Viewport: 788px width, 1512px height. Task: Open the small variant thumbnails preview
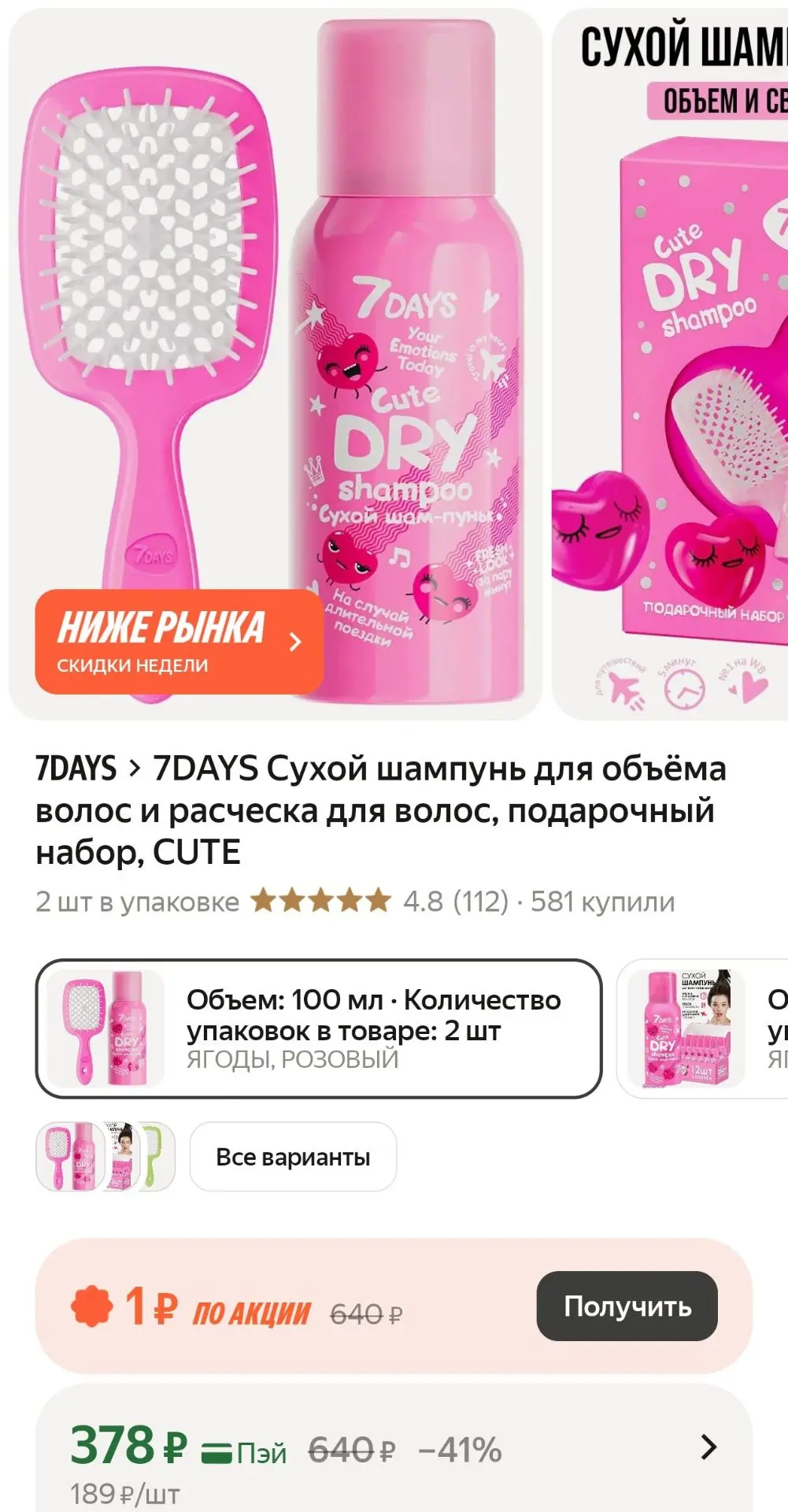click(105, 1157)
